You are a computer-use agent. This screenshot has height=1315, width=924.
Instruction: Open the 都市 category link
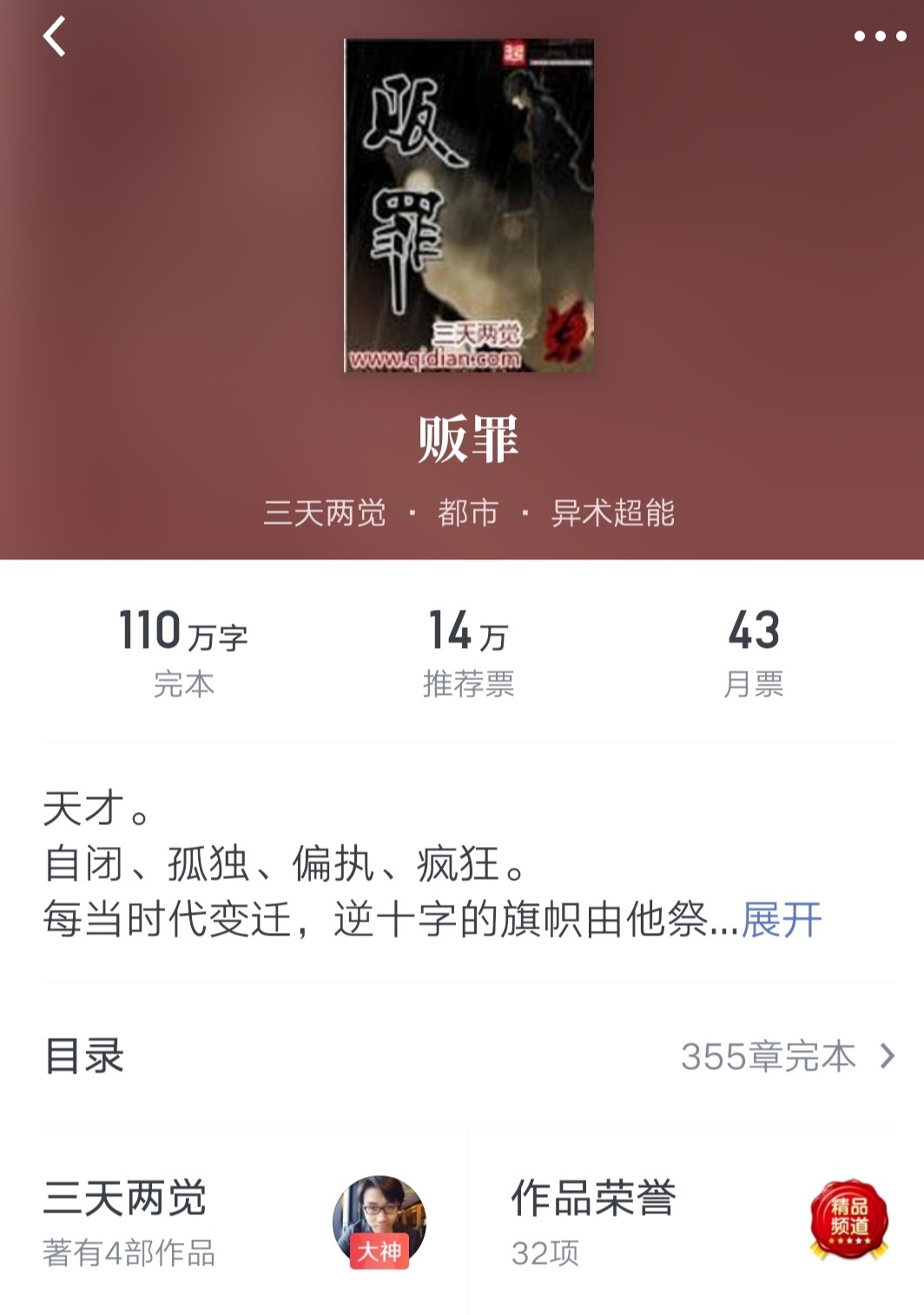click(x=468, y=512)
